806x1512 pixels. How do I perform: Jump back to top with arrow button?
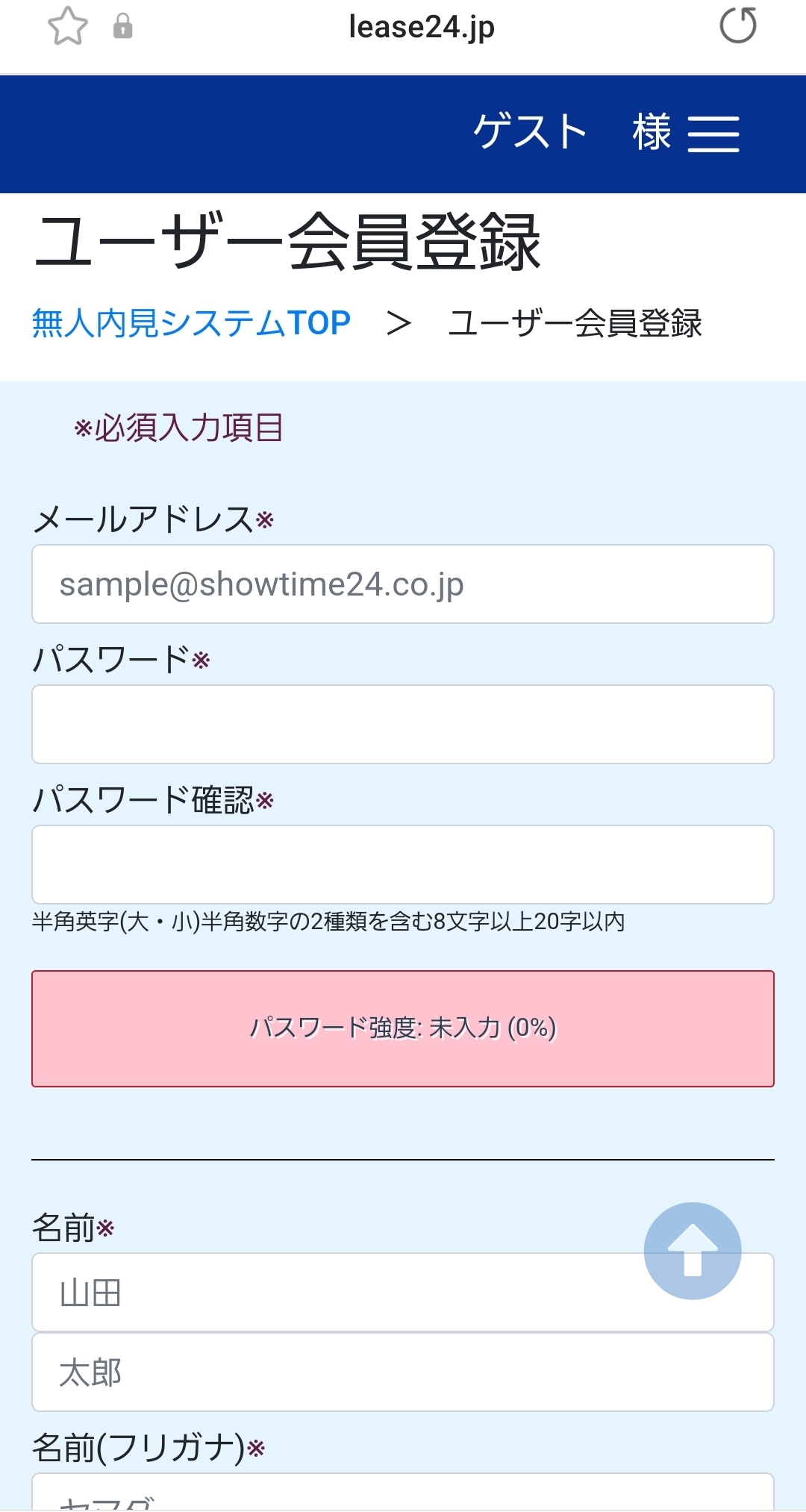click(692, 1251)
